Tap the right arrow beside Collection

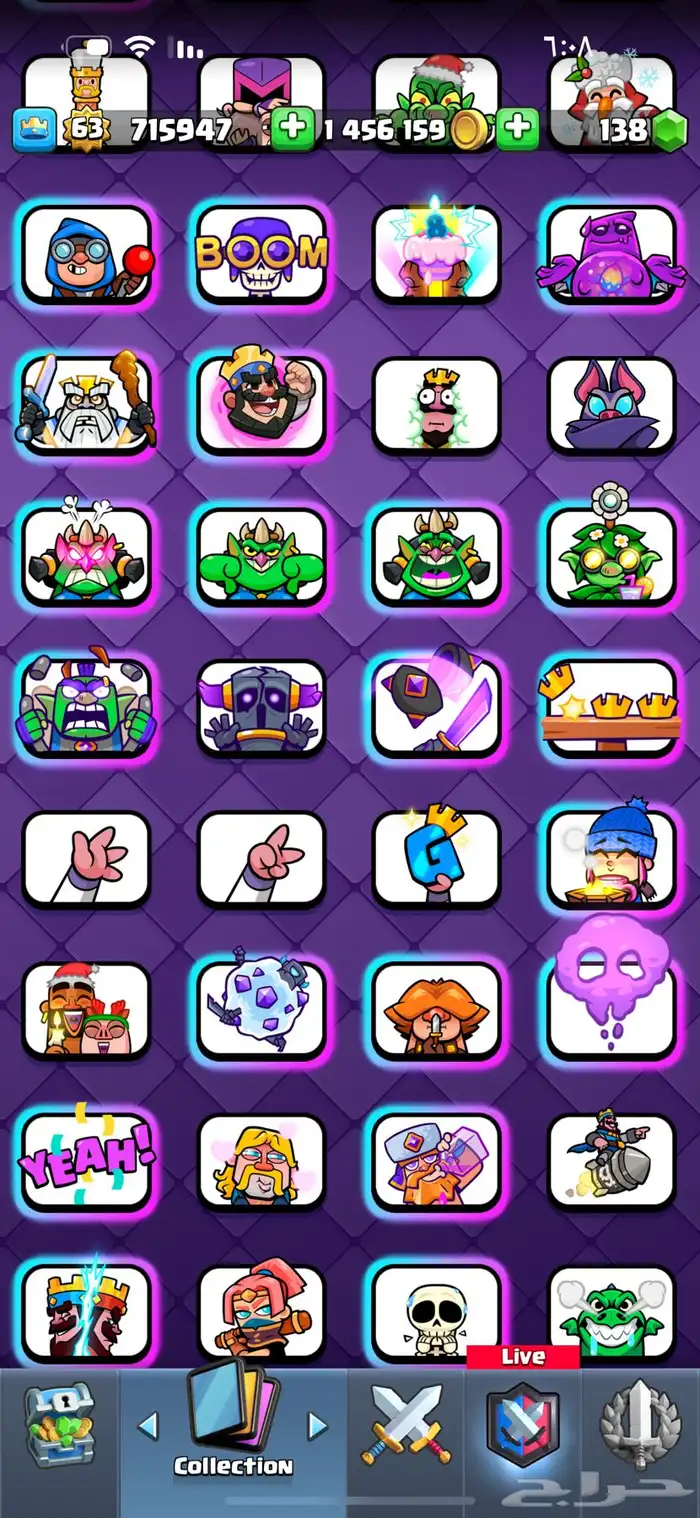[x=318, y=1426]
